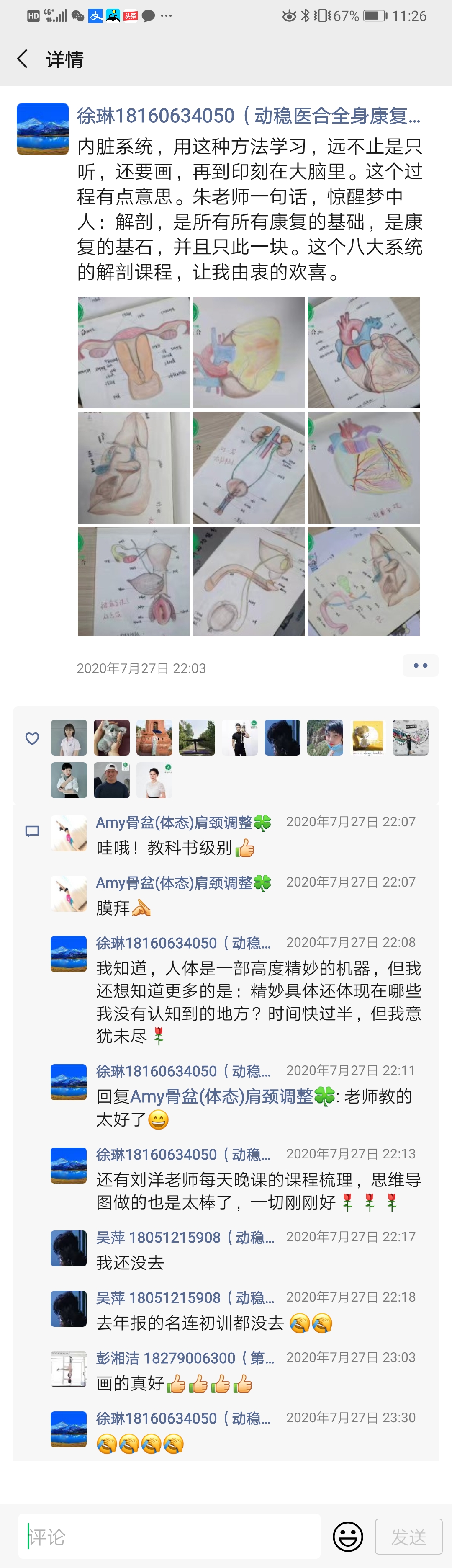Open the uterus drawing photo in the grid
The height and width of the screenshot is (1568, 452).
134,352
